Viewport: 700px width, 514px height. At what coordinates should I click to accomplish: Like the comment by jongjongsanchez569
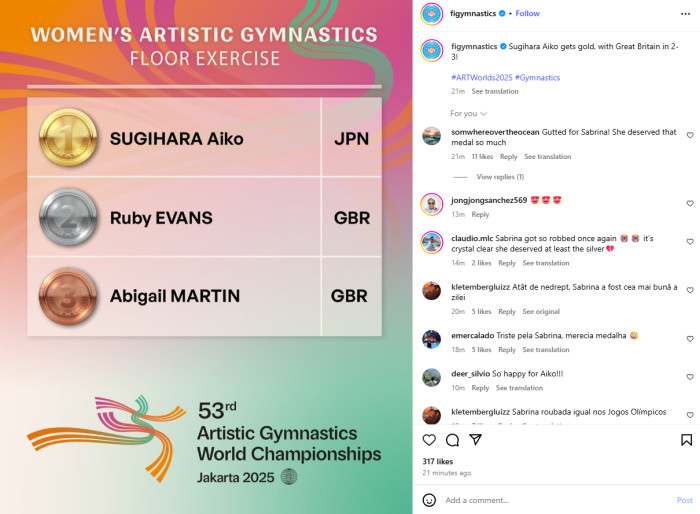pyautogui.click(x=689, y=203)
